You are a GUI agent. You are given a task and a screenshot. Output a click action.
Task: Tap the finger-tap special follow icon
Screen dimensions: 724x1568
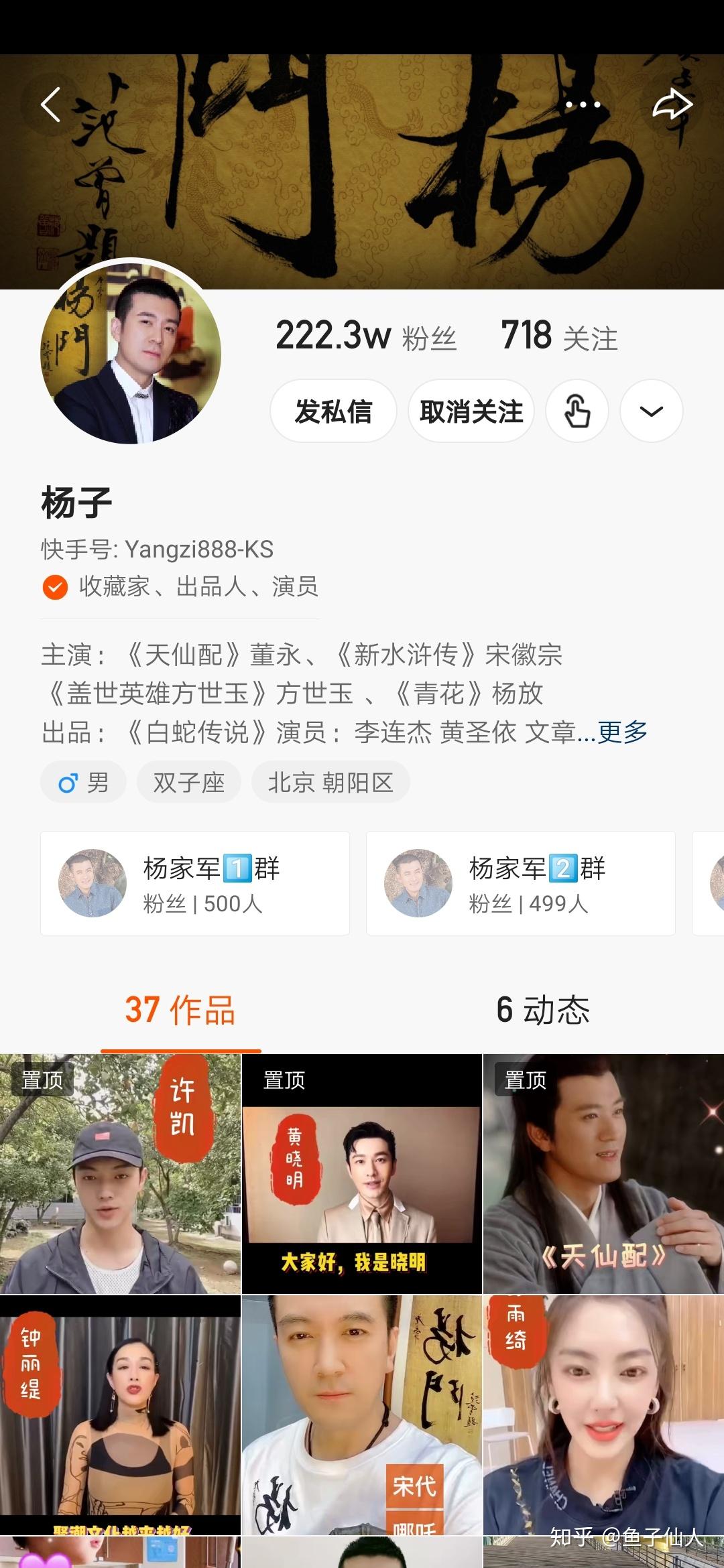click(x=577, y=411)
